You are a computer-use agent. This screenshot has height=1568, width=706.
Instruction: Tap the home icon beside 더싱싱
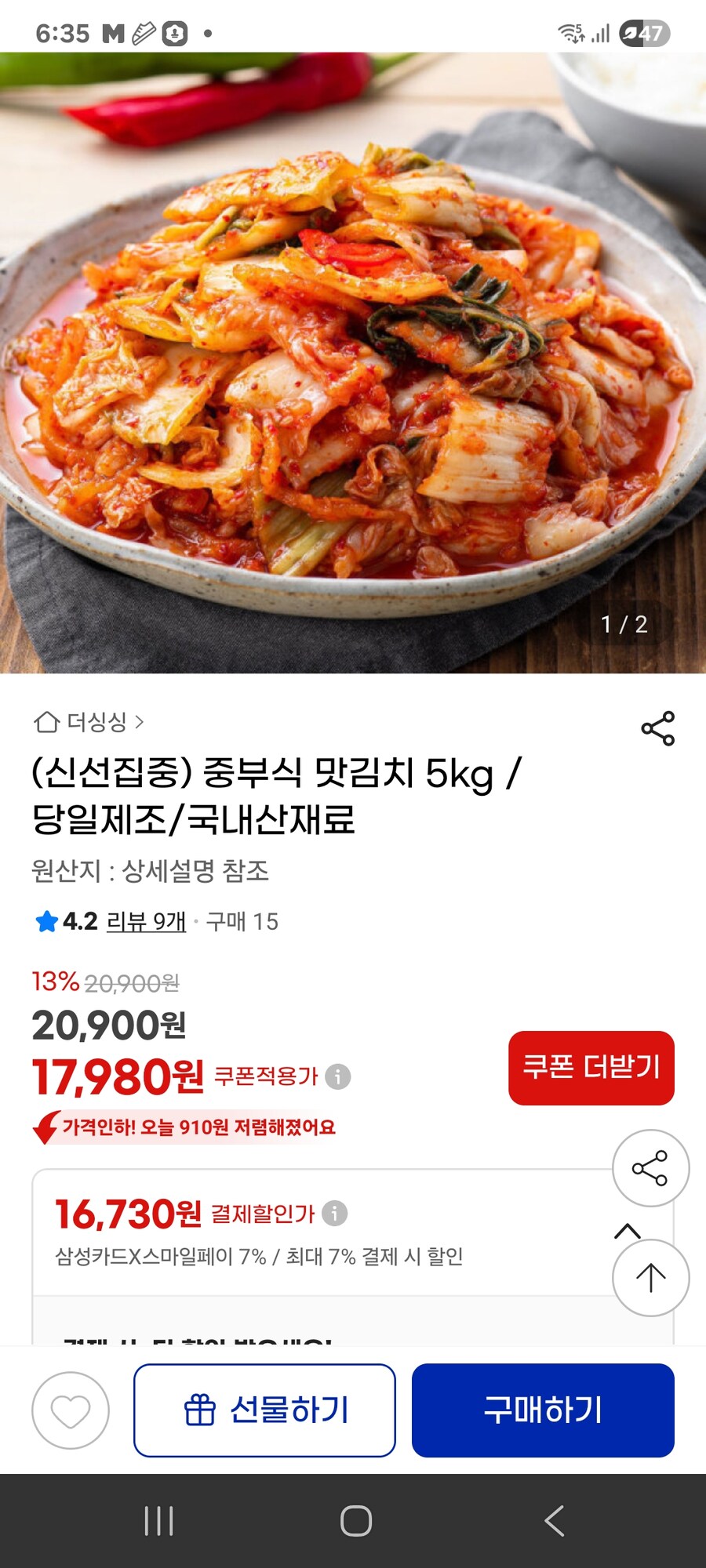[x=48, y=723]
